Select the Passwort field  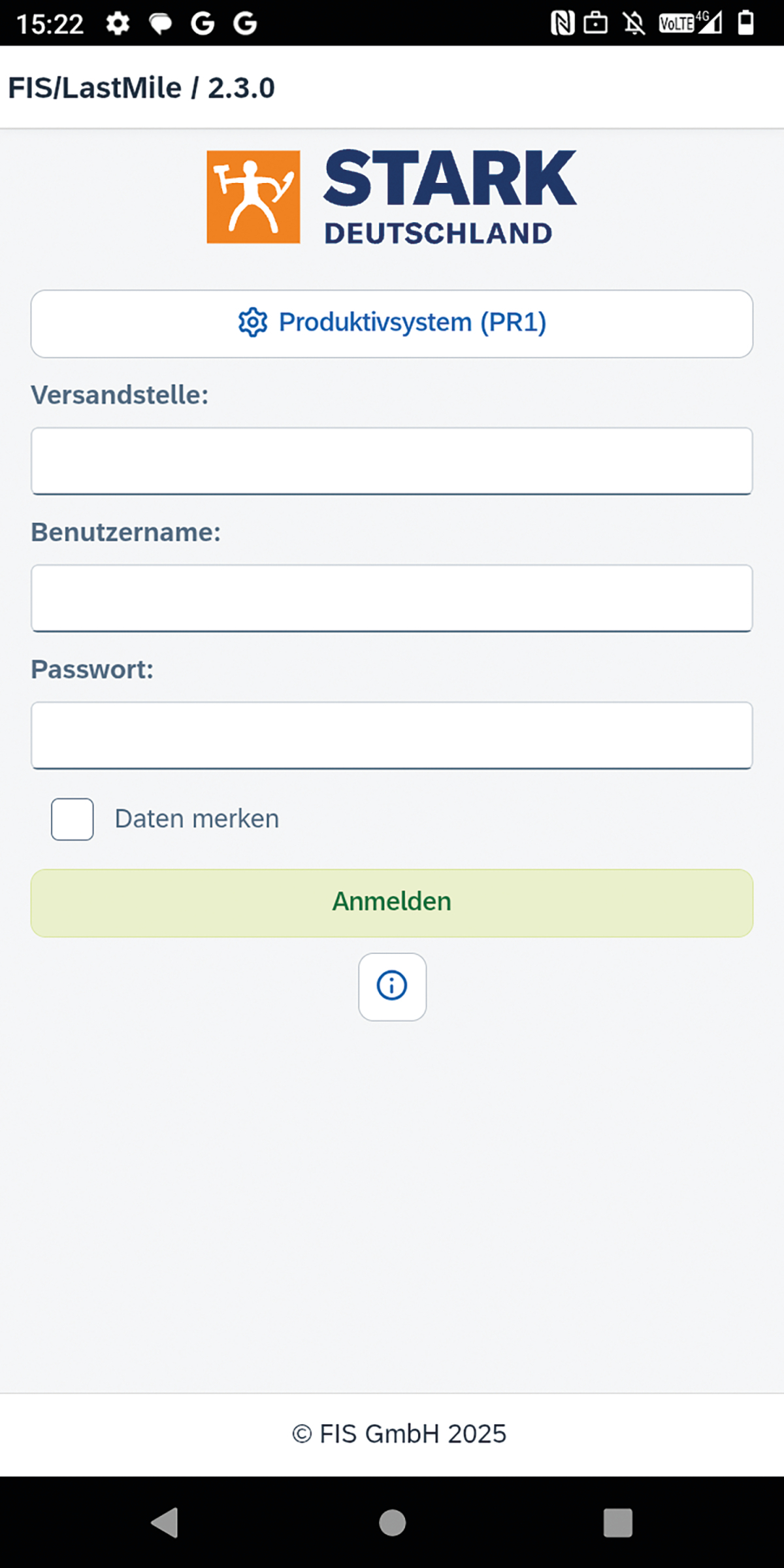click(x=392, y=736)
